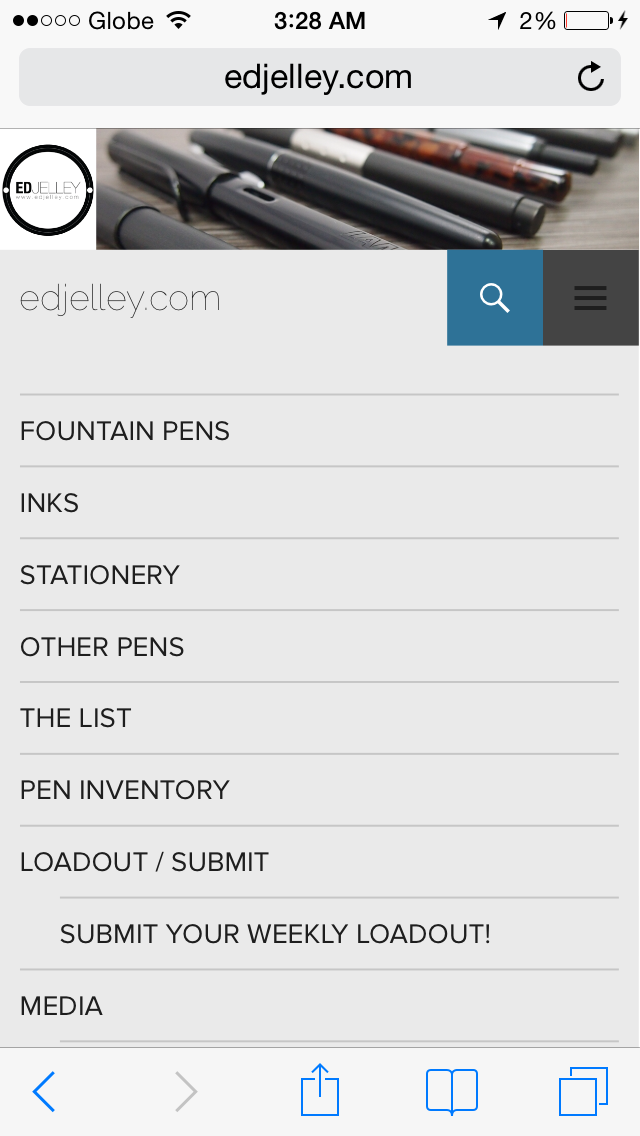
Task: Select Other Pens from menu
Action: [x=102, y=647]
